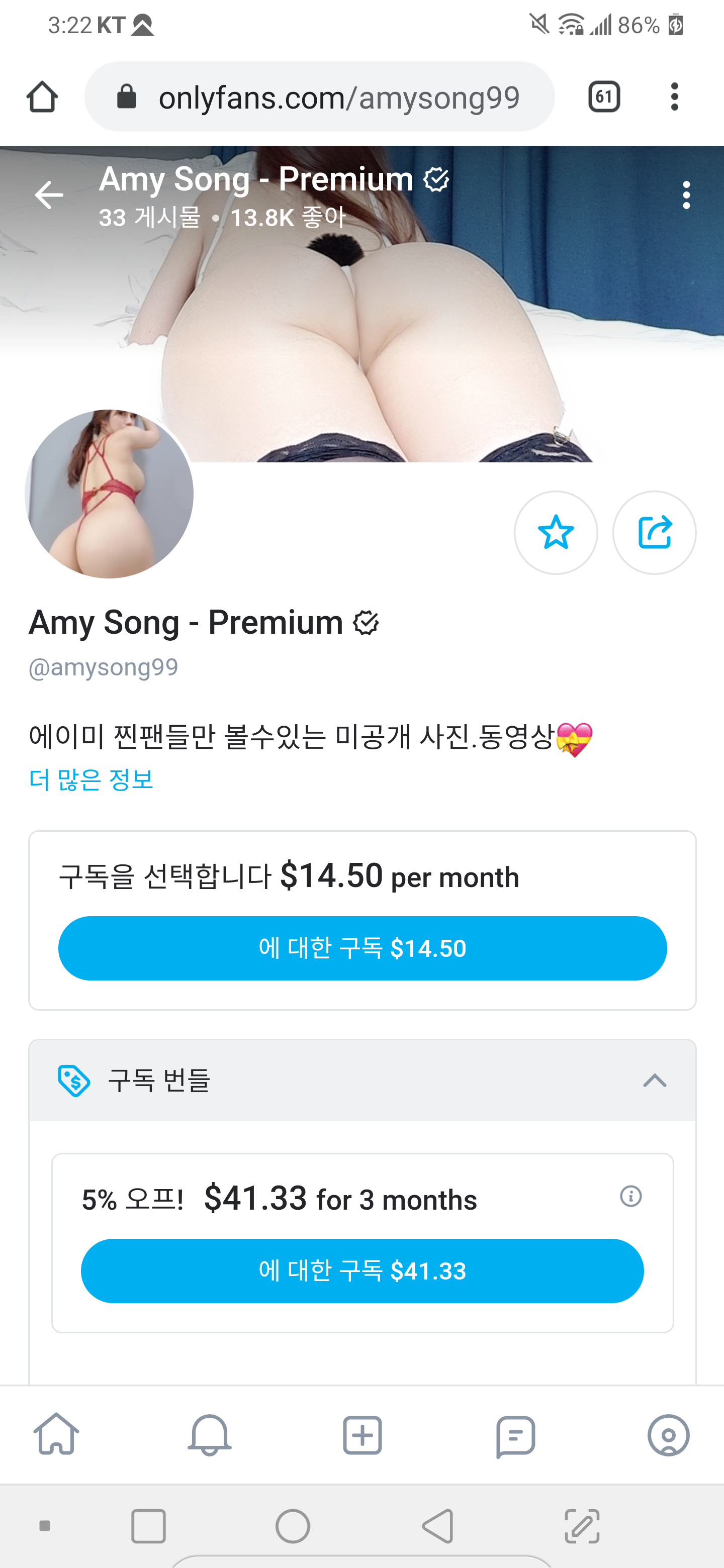Open the profile avatar picture
The width and height of the screenshot is (724, 1568).
coord(109,494)
